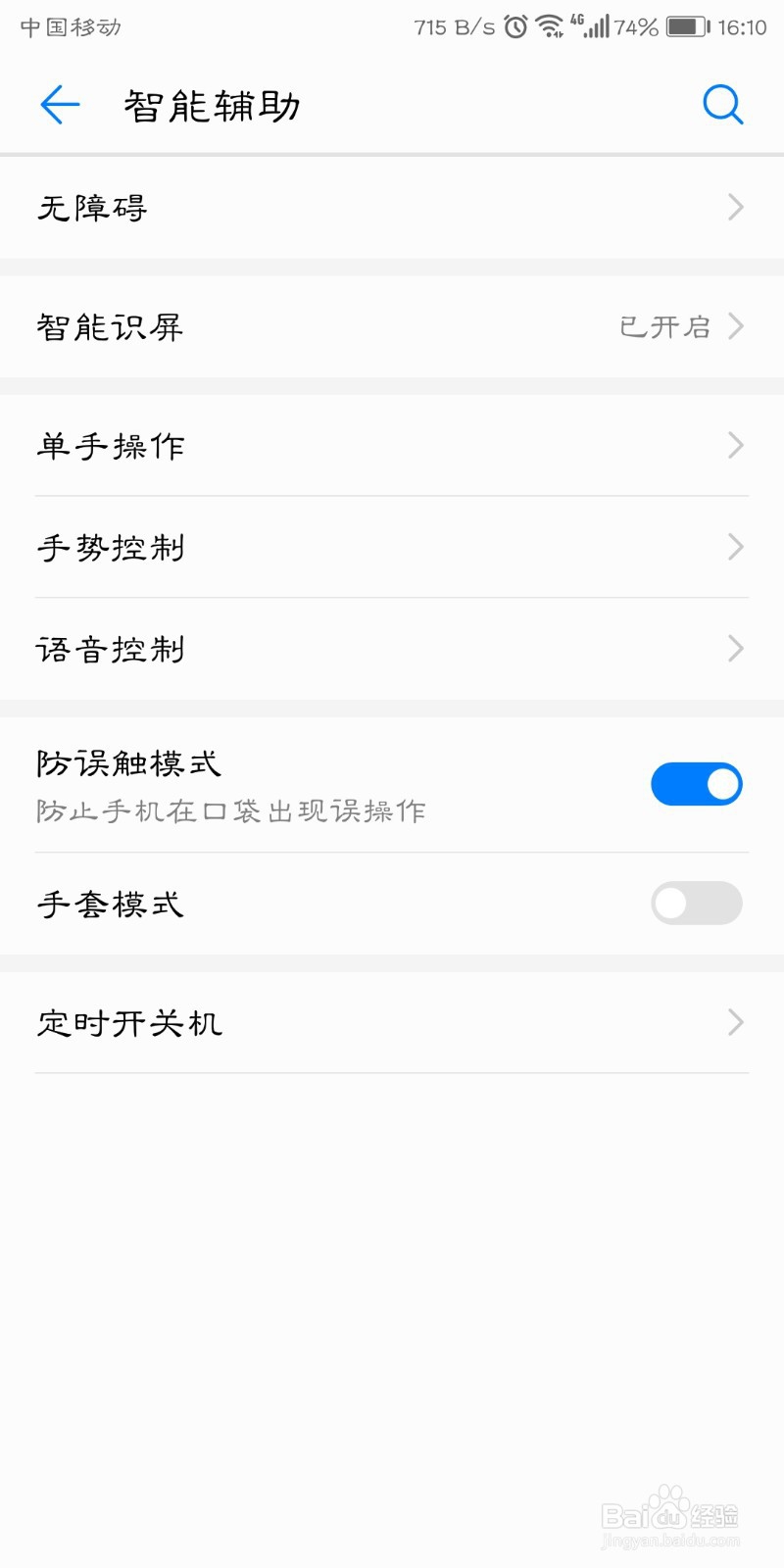
Task: Open the search magnifier icon
Action: [x=722, y=105]
